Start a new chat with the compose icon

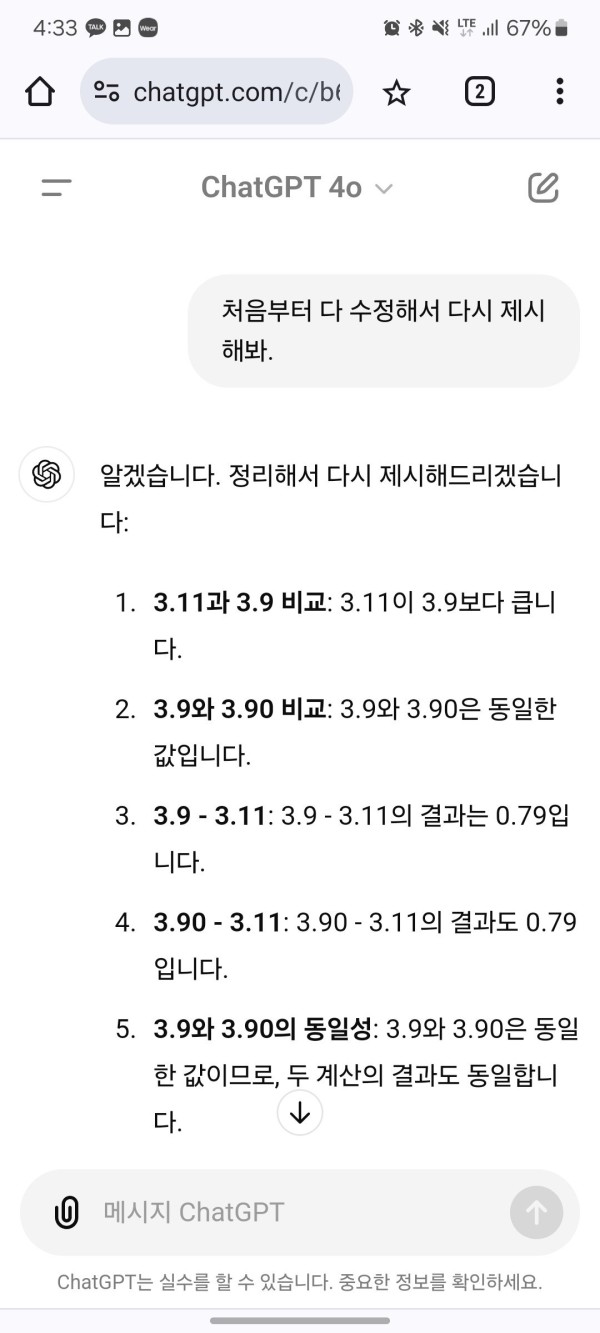[x=543, y=187]
